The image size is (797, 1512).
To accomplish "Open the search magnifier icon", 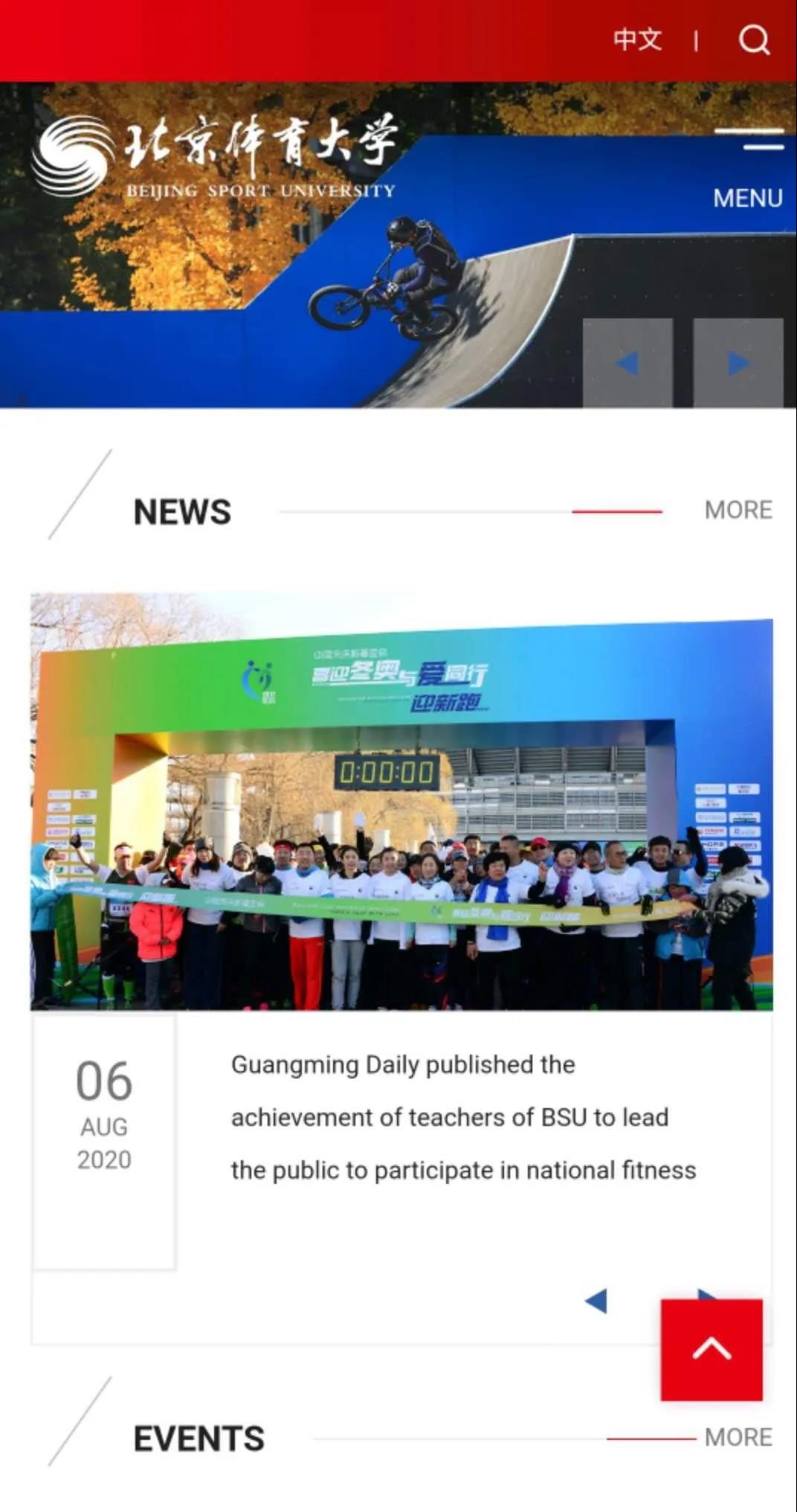I will tap(754, 39).
